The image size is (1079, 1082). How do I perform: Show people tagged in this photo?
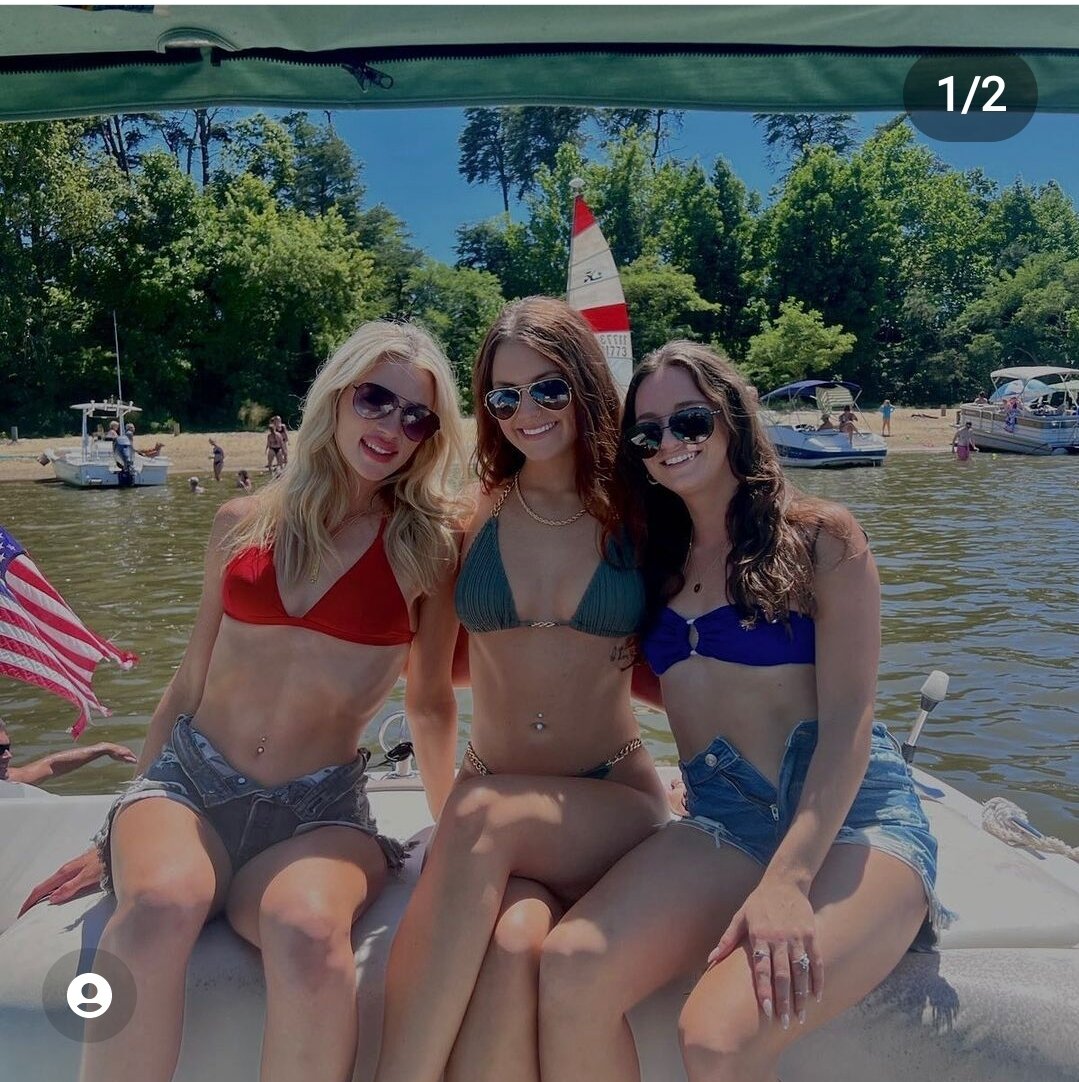pos(89,995)
